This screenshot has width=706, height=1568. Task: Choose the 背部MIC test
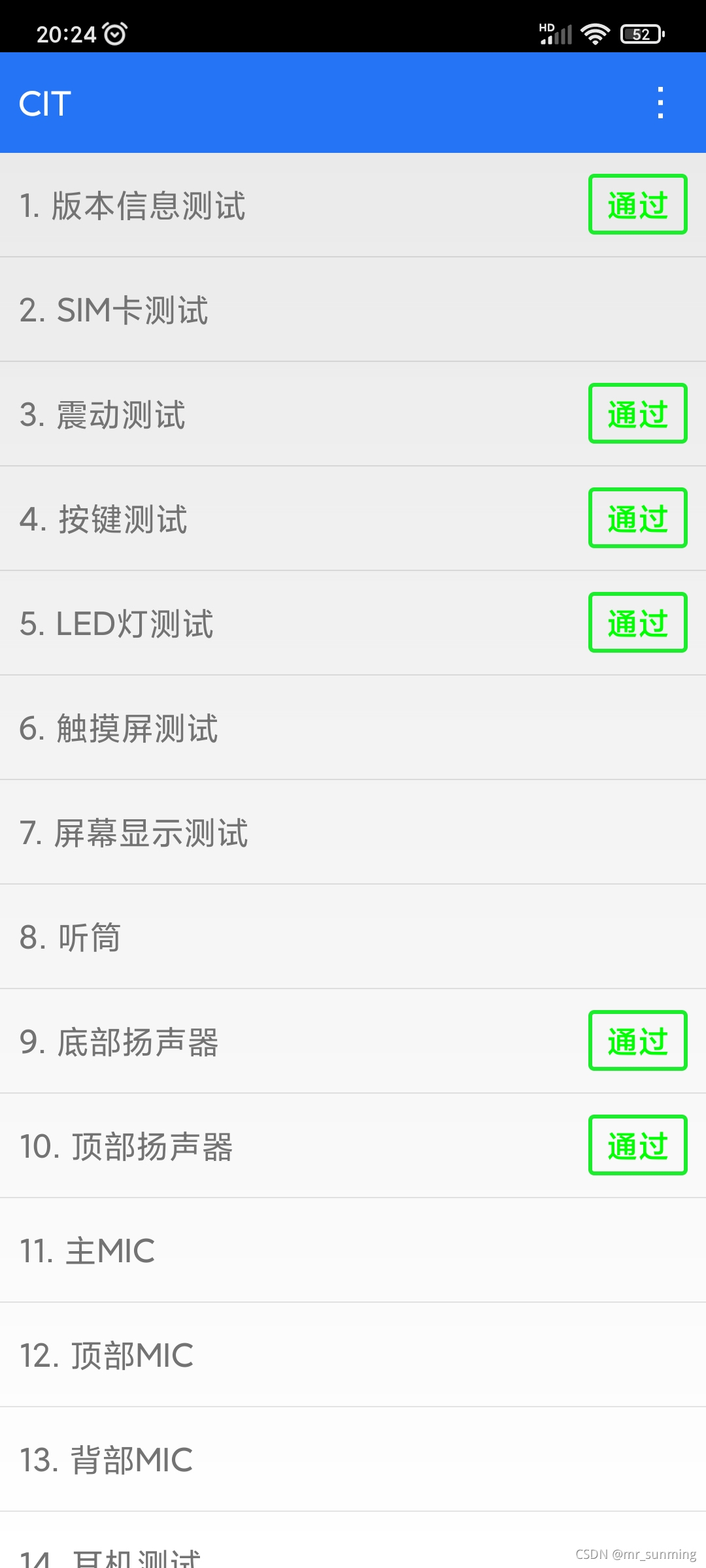tap(107, 1460)
